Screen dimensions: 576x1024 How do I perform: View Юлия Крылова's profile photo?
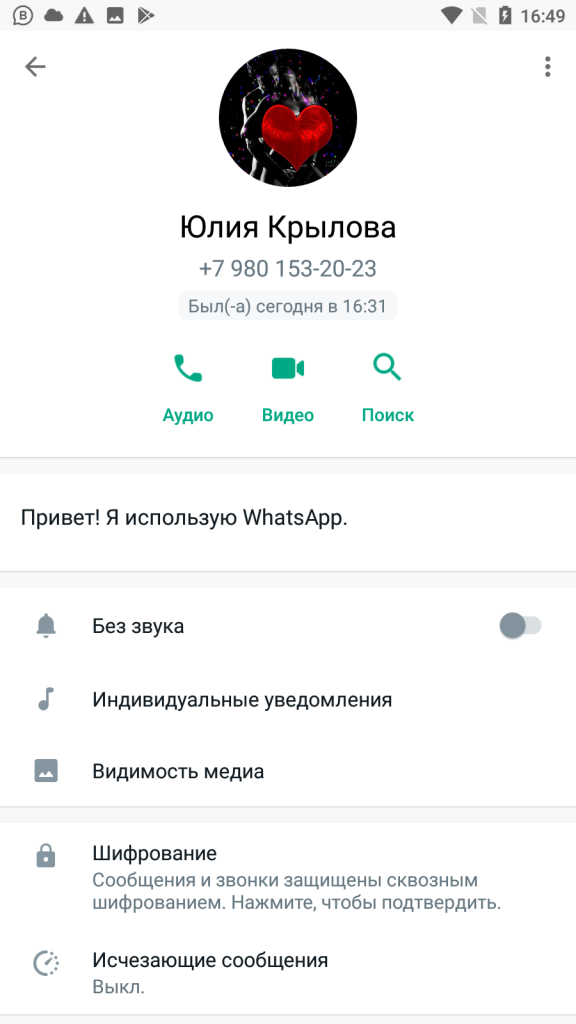pos(288,118)
